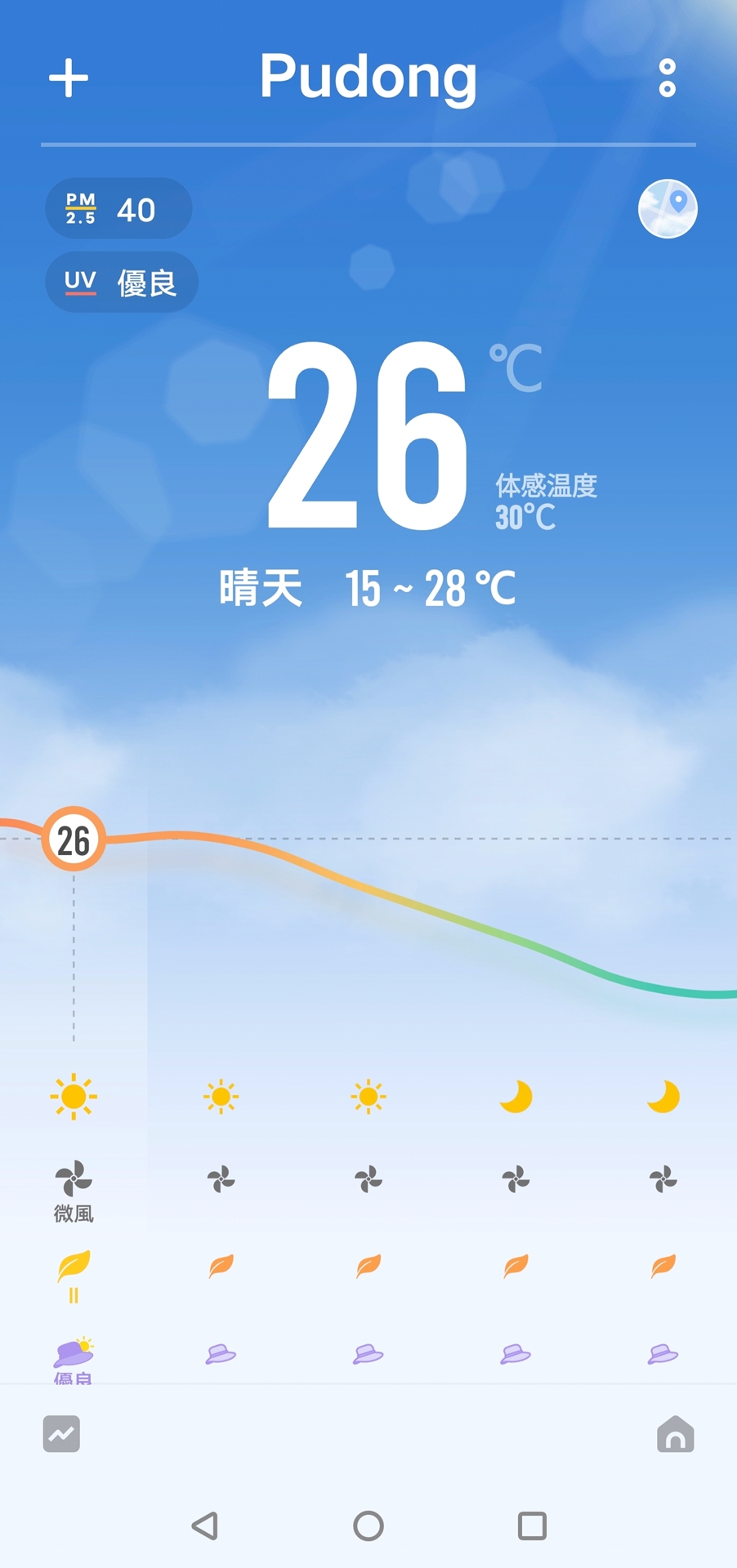This screenshot has width=737, height=1568.
Task: Open recent apps from the navigation bar
Action: tap(532, 1526)
